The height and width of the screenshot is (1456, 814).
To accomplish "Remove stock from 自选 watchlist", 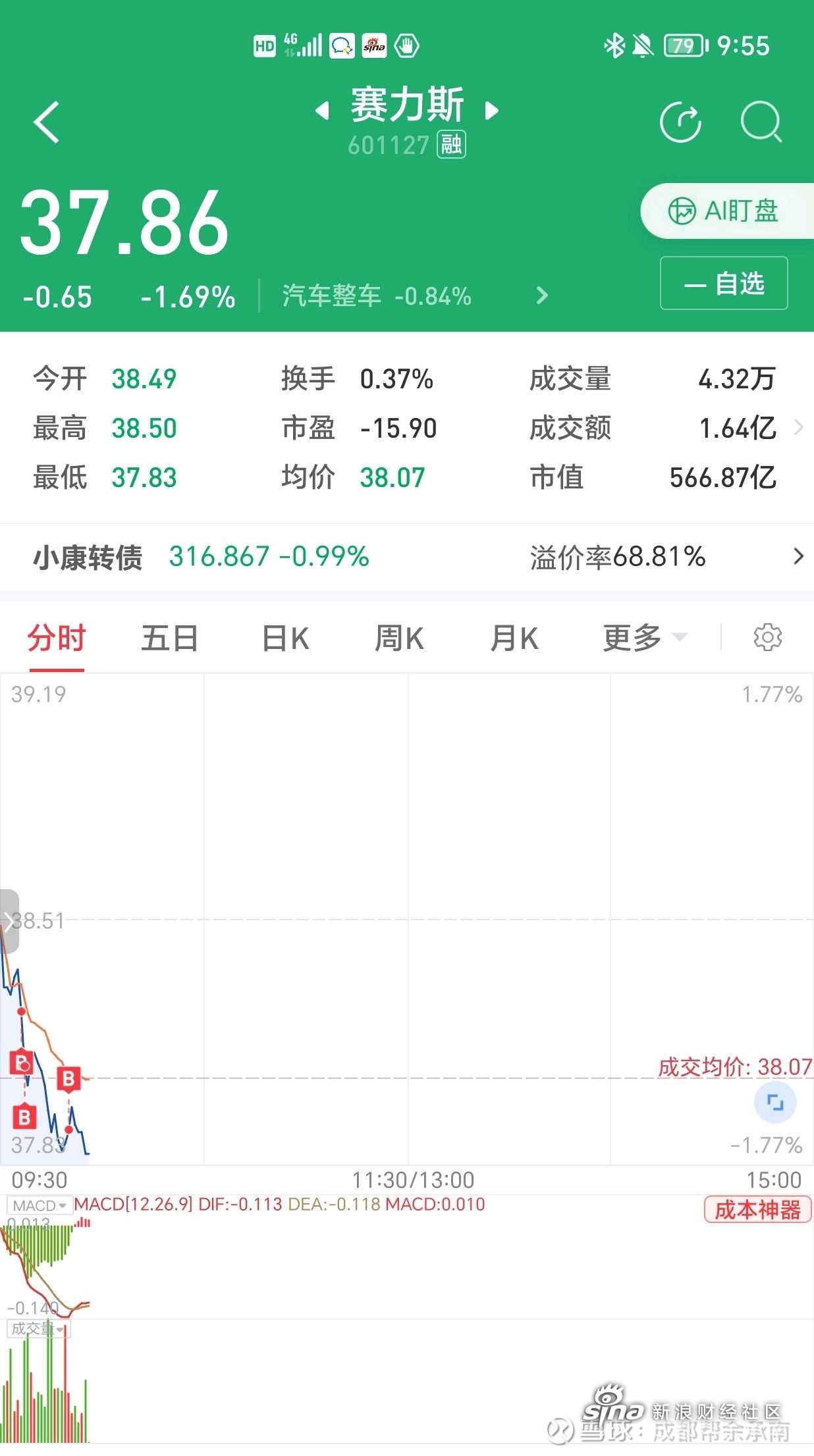I will 724,284.
